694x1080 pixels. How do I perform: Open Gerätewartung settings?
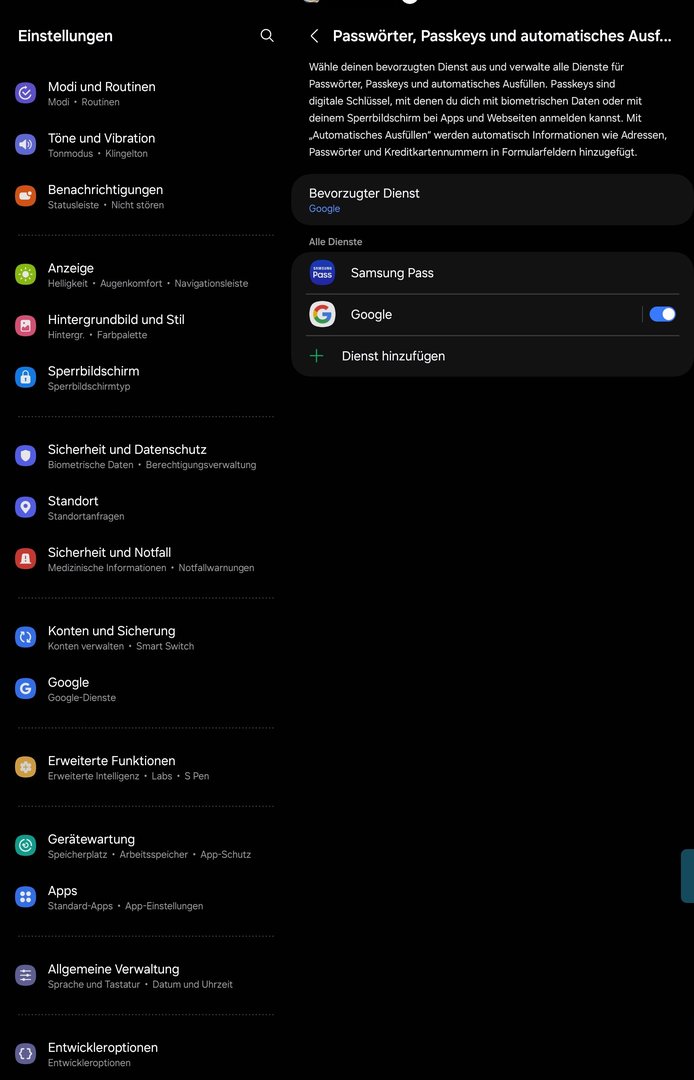coord(145,846)
